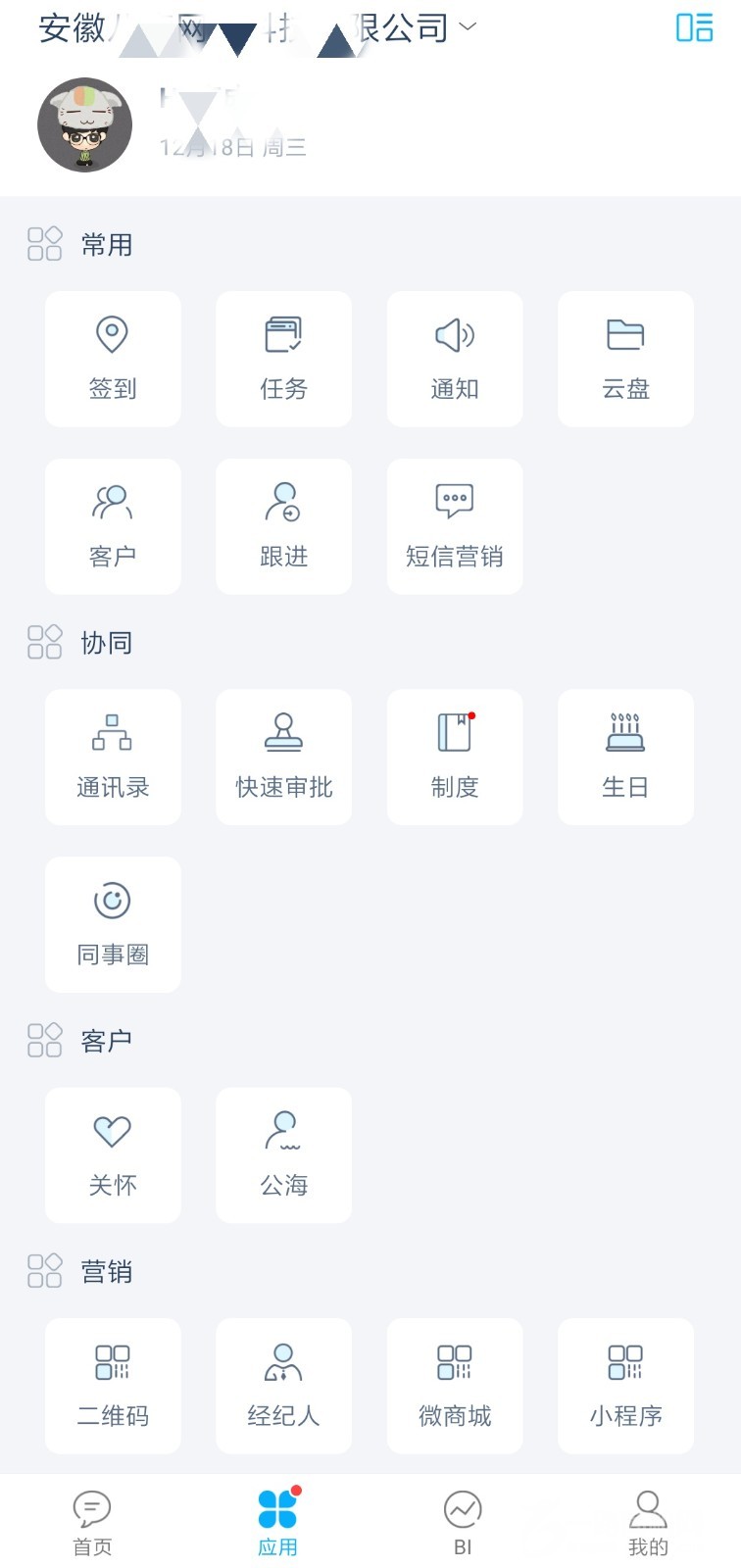Open 公海 customer pool
741x1568 pixels.
coord(283,1154)
